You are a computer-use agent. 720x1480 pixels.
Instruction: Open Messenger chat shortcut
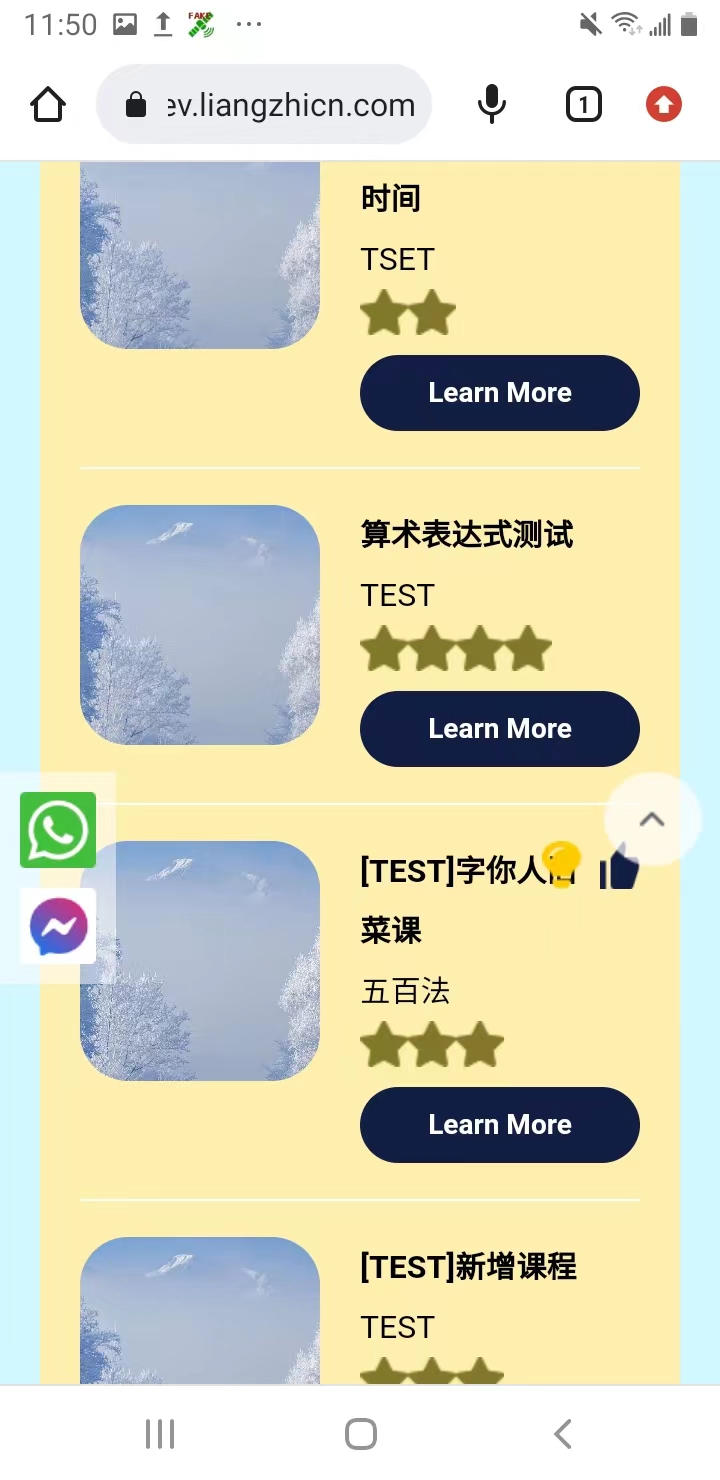point(58,926)
